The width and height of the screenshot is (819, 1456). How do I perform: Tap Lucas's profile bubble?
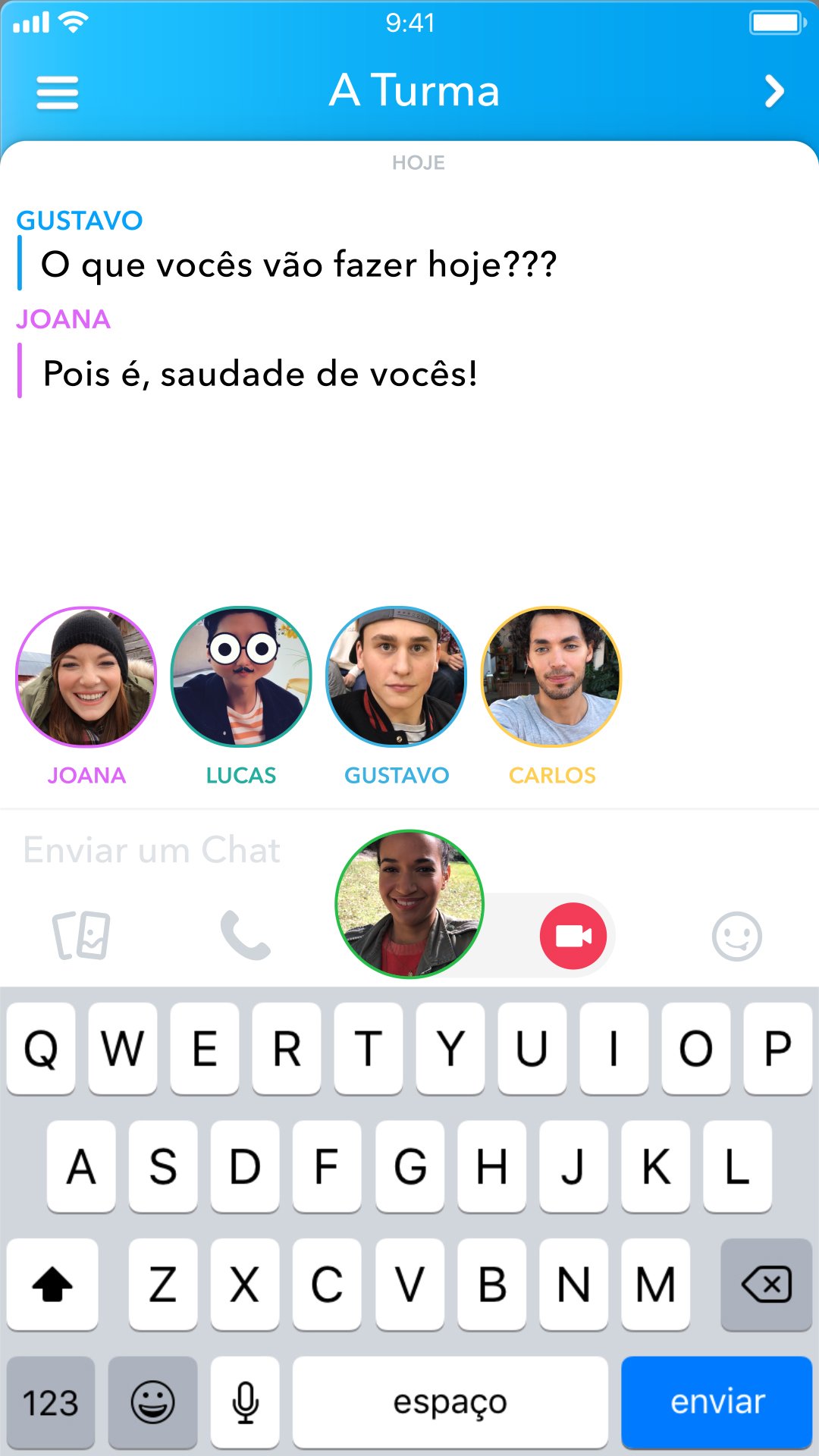(241, 677)
